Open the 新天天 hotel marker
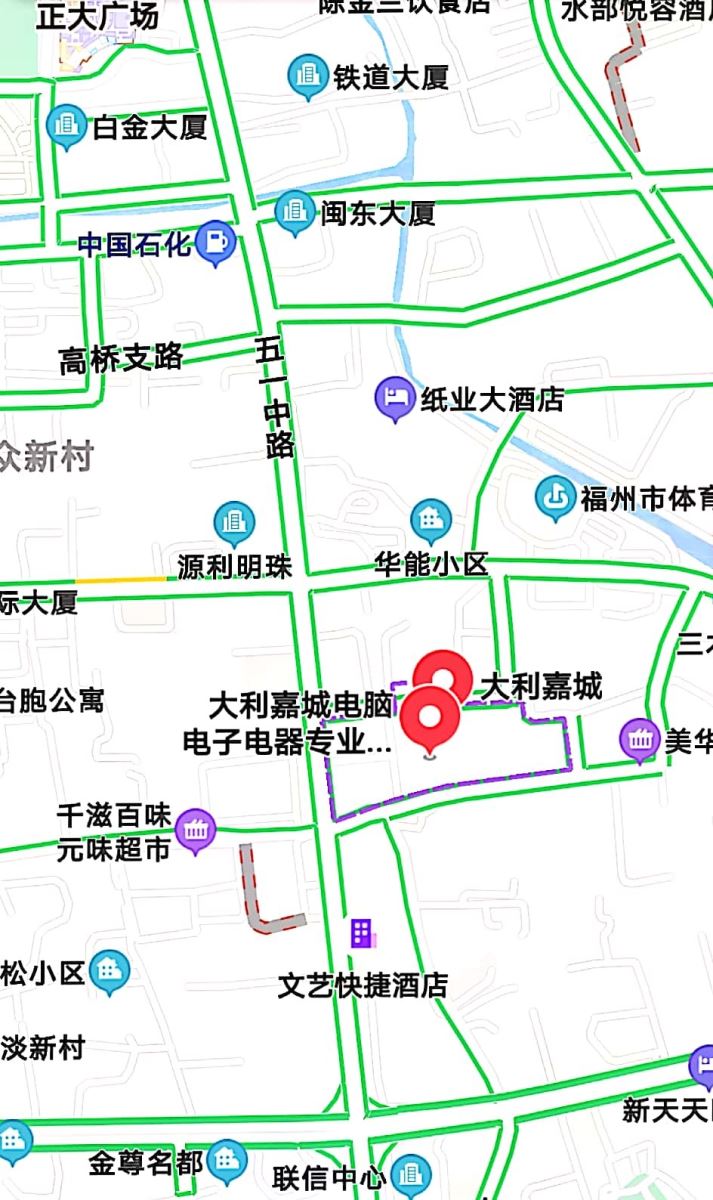Screen dimensions: 713x1200 (704, 1067)
